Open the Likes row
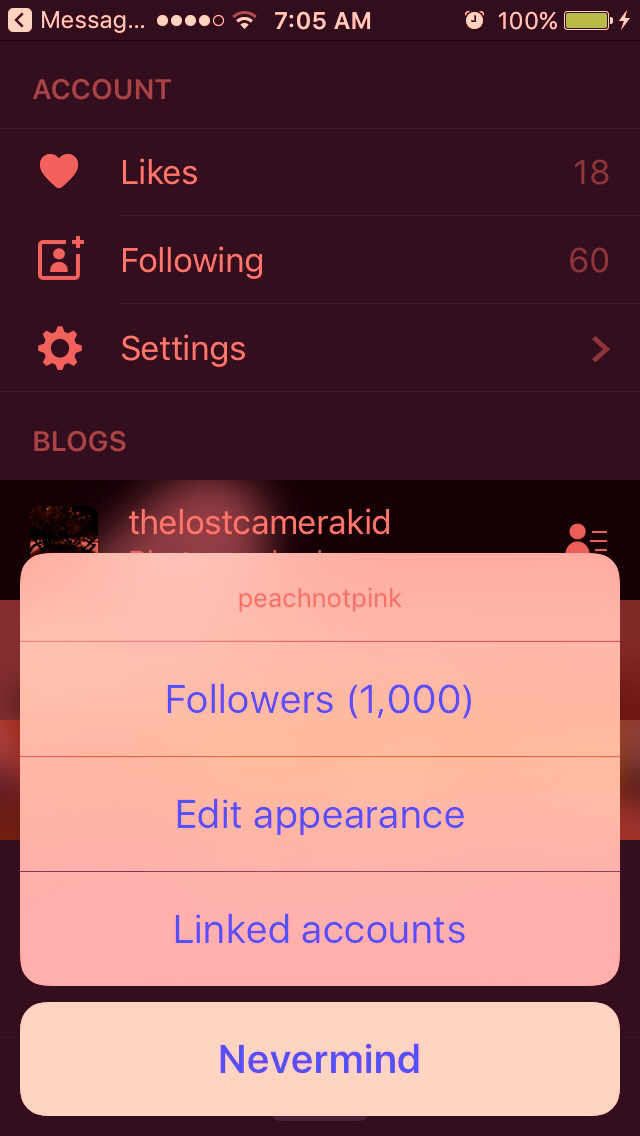Image resolution: width=640 pixels, height=1136 pixels. pos(320,172)
